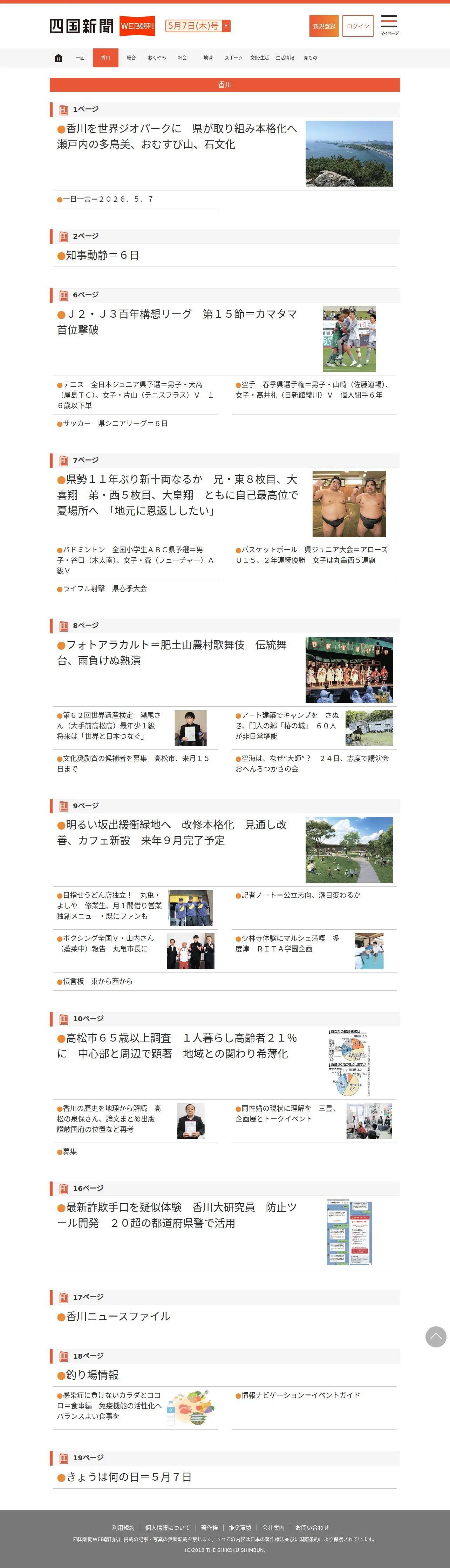The height and width of the screenshot is (1568, 450).
Task: Open the 釣り場情報 article
Action: (88, 1375)
